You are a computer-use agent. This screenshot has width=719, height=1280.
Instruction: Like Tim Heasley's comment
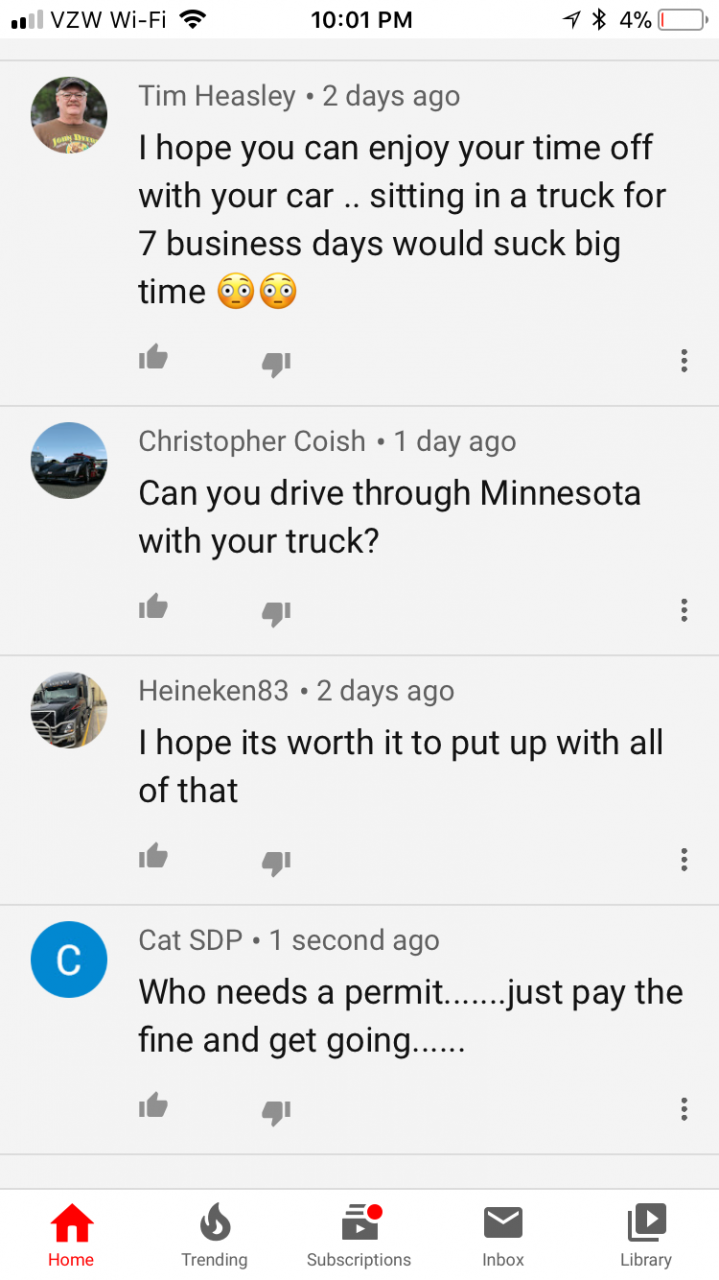tap(153, 358)
